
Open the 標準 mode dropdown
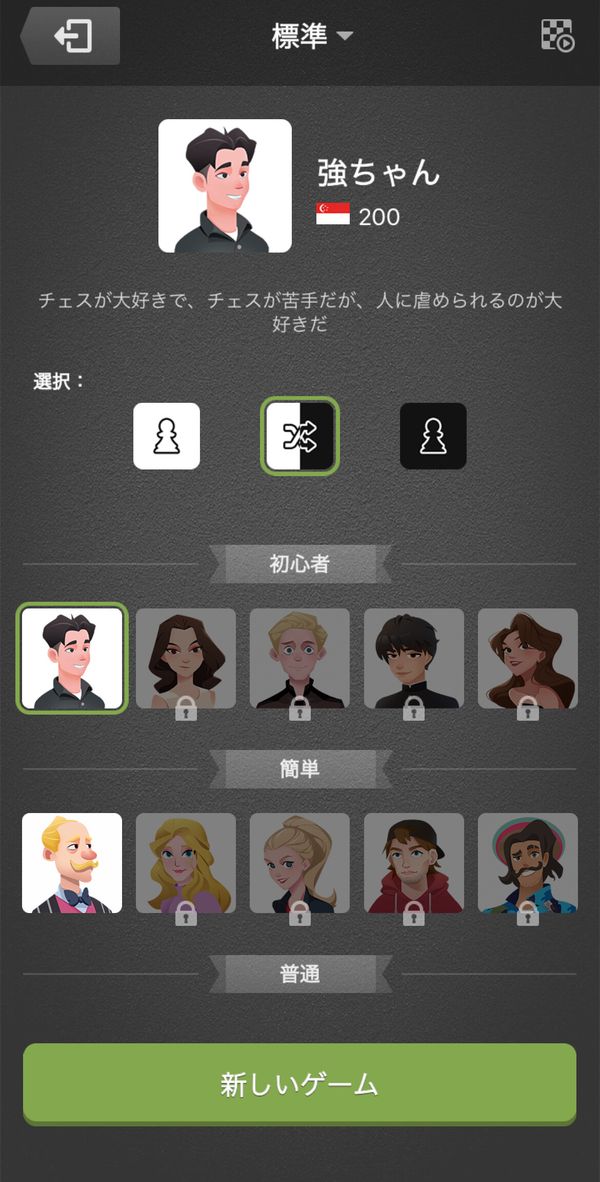click(312, 35)
